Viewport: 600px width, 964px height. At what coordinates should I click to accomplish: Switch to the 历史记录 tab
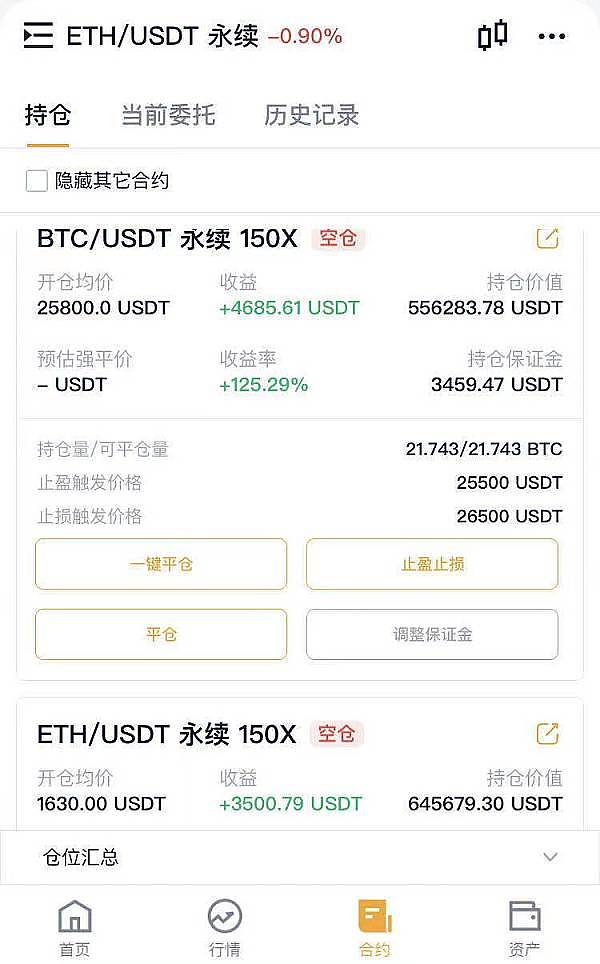(x=311, y=115)
